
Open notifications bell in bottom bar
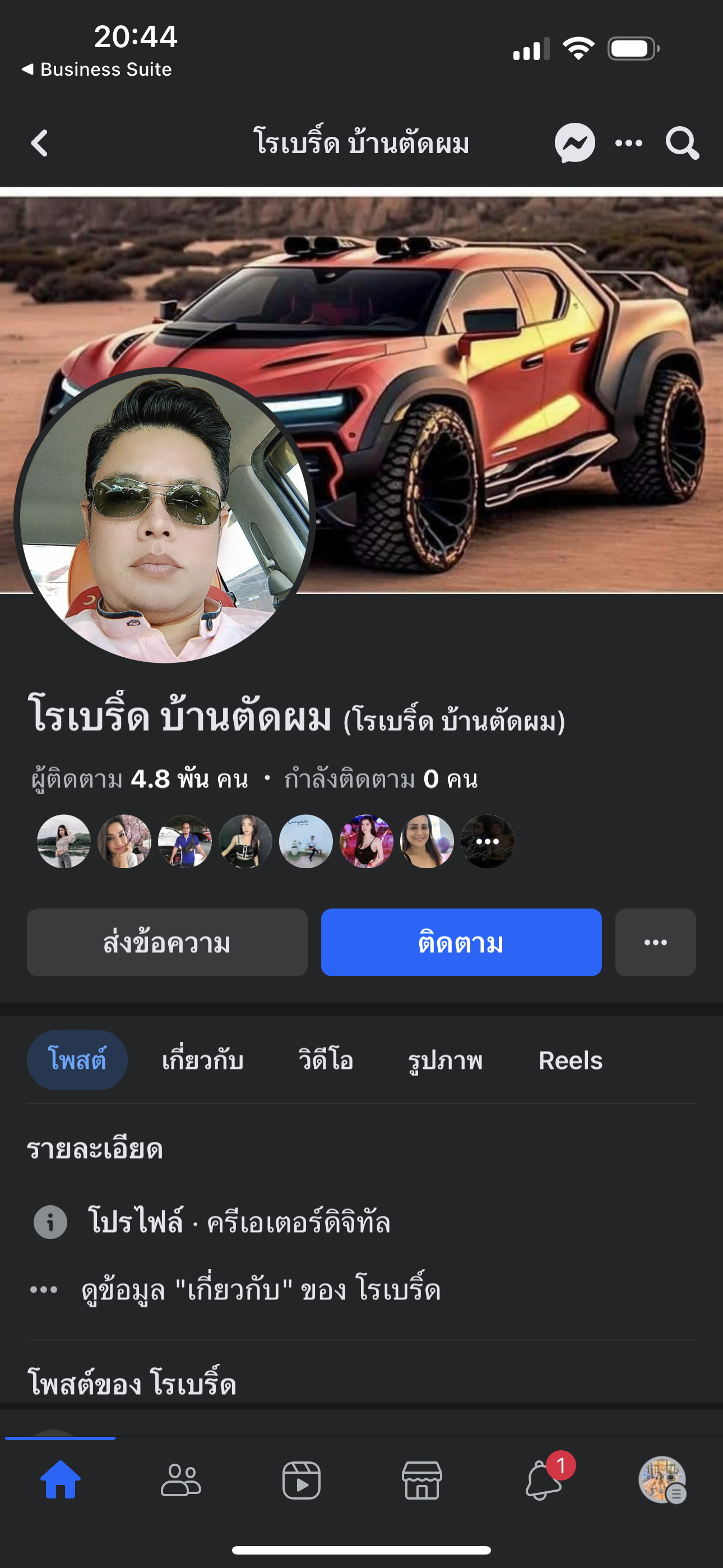(x=543, y=1481)
